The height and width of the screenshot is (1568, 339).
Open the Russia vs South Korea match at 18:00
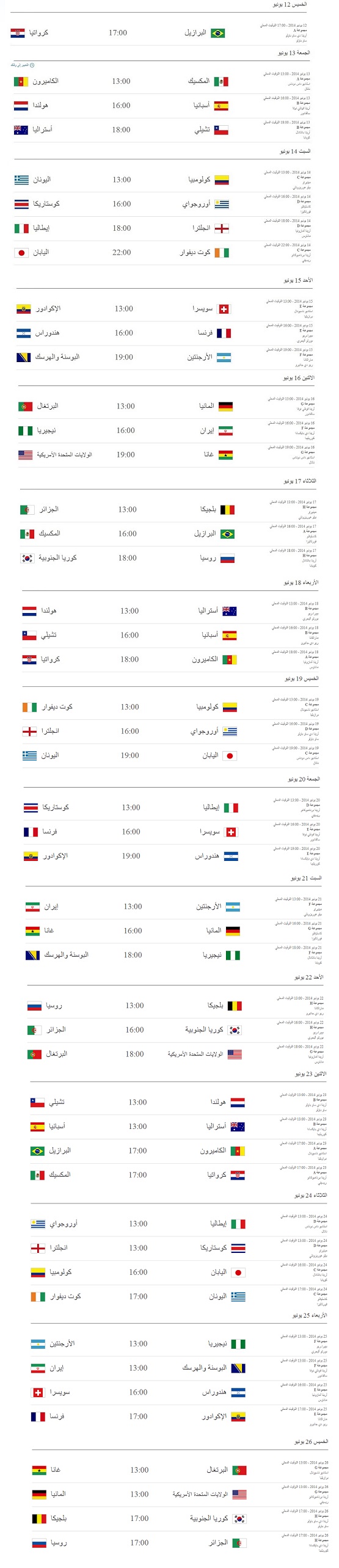(168, 558)
